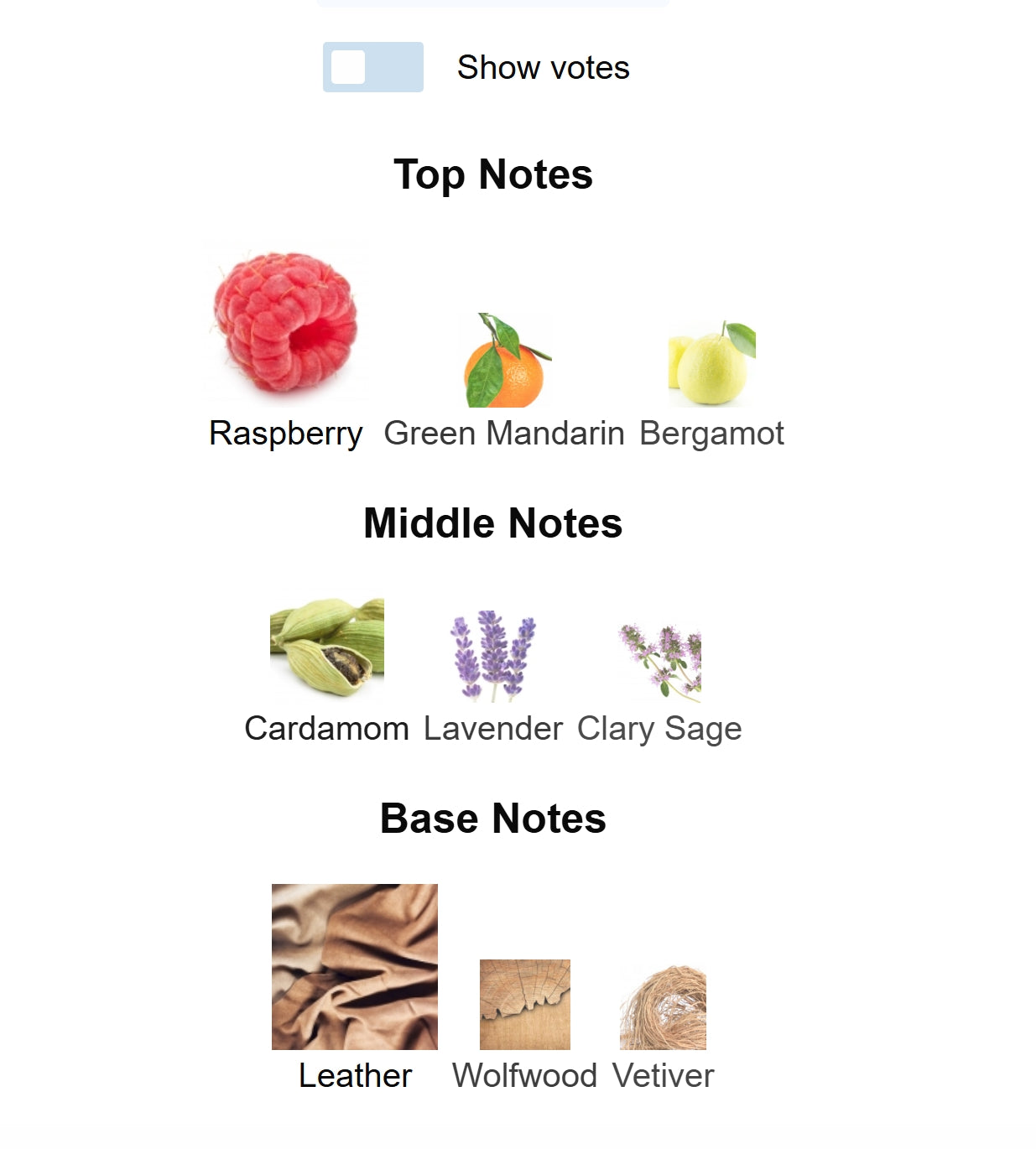Open the Leather note
Viewport: 1036px width, 1149px height.
[x=355, y=967]
